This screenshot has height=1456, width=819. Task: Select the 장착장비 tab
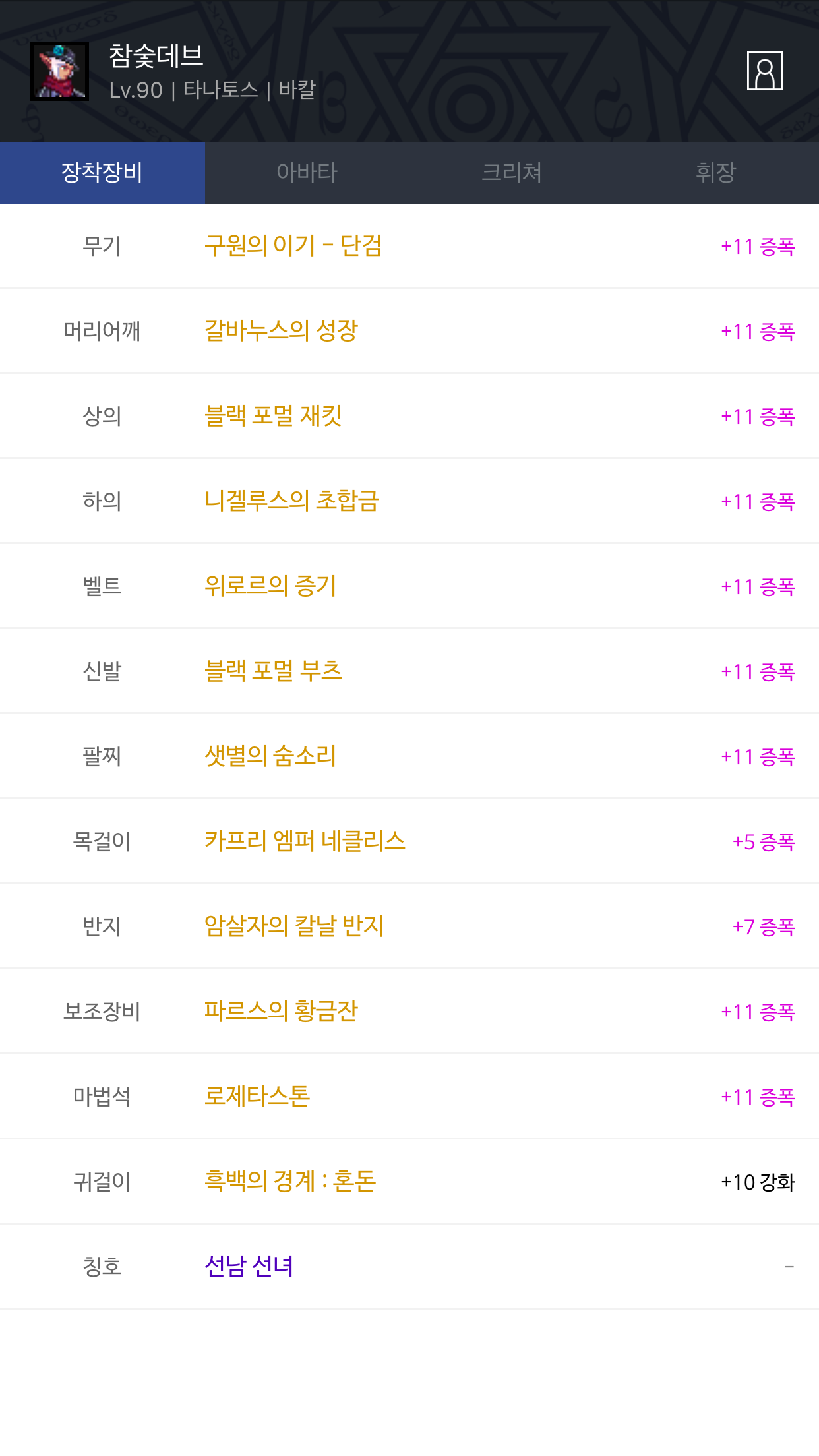pos(102,173)
